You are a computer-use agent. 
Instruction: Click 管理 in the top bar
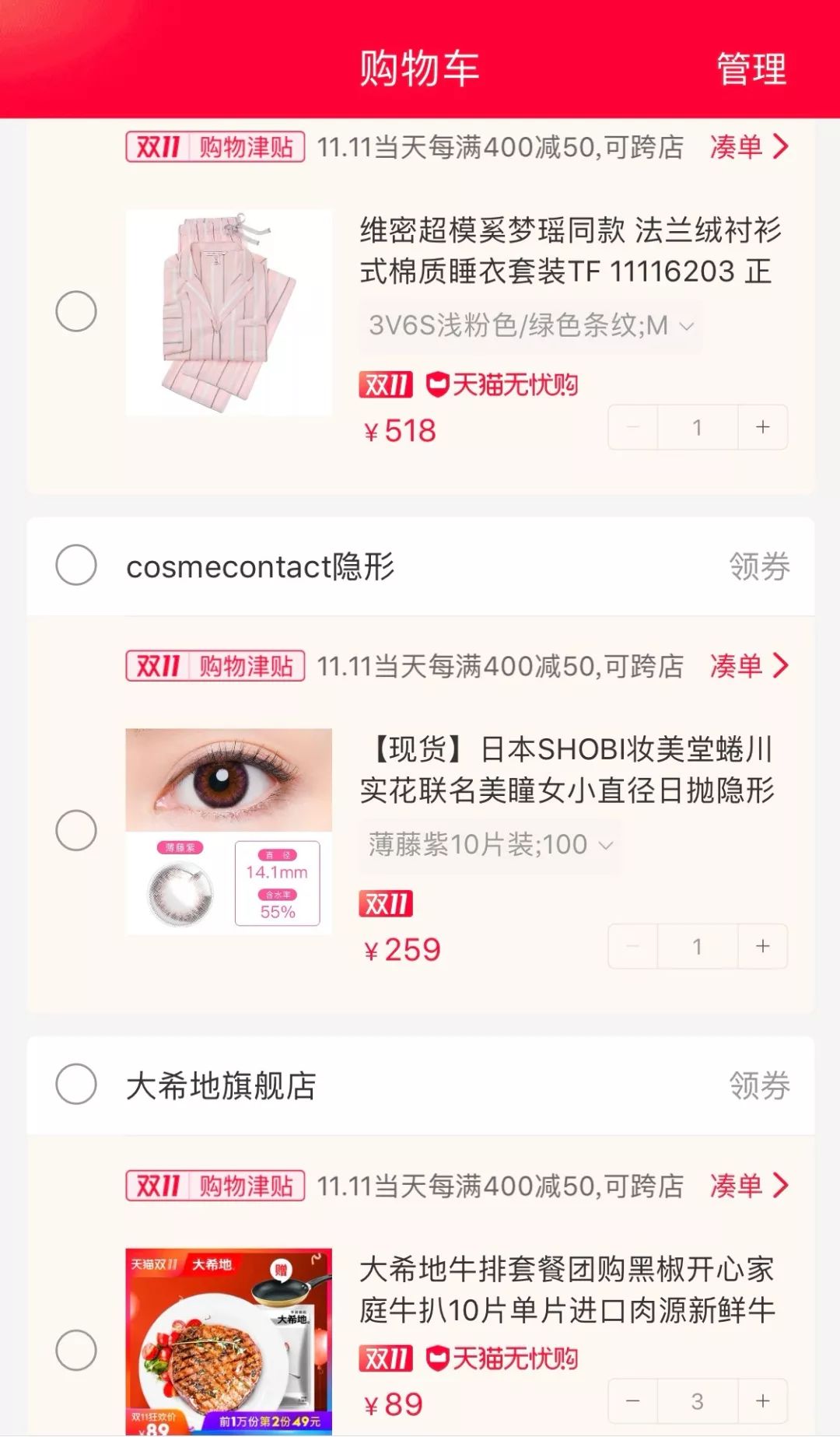point(749,70)
